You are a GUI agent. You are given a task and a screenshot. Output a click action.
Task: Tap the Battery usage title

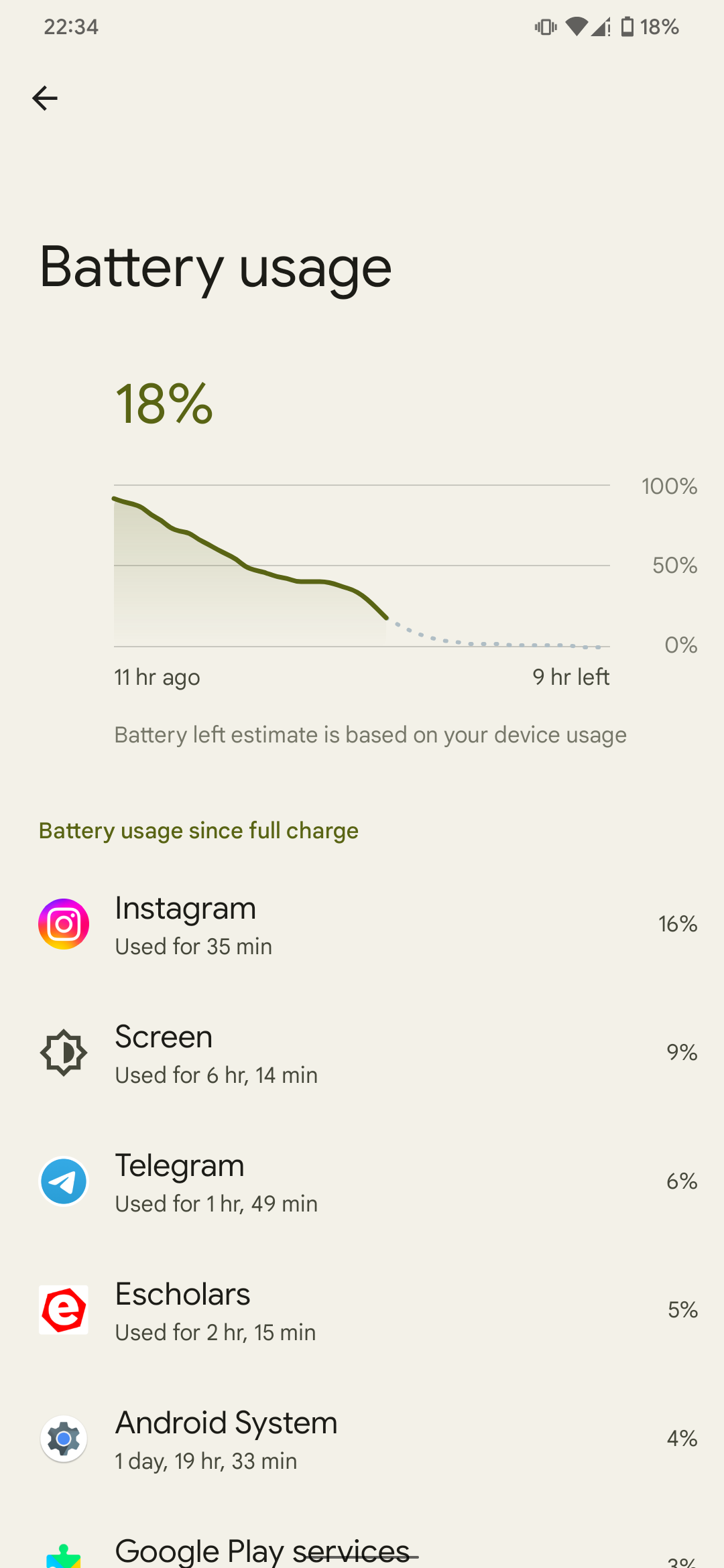(215, 267)
